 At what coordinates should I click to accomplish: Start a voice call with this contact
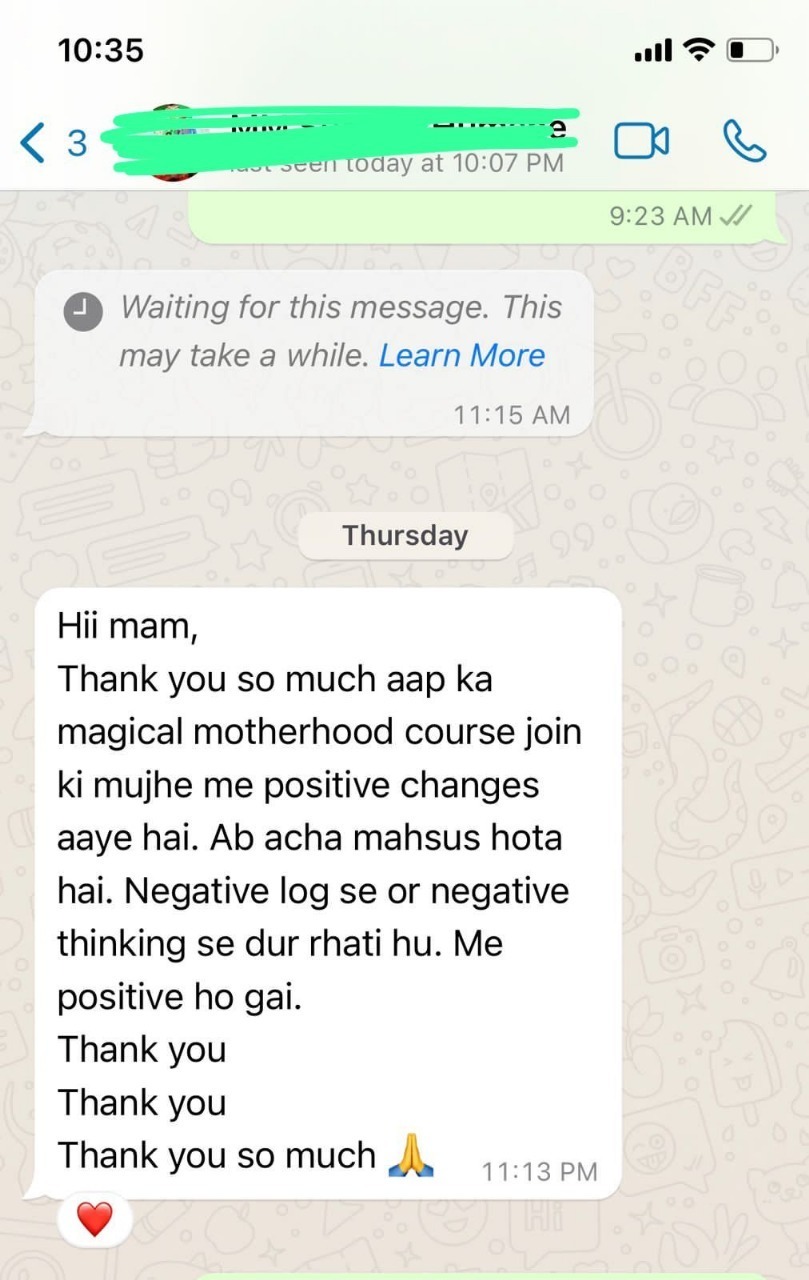coord(744,141)
